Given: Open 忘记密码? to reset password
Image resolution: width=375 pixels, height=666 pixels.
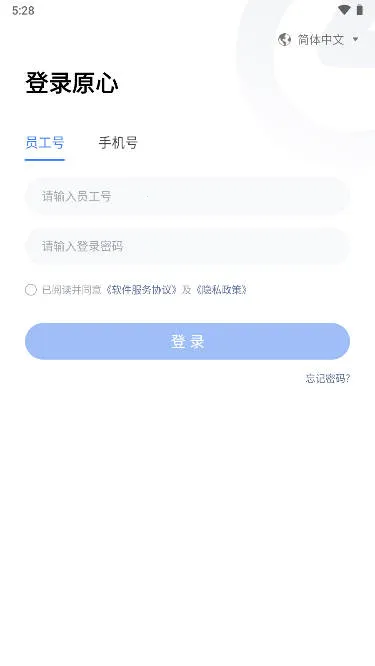Looking at the screenshot, I should pyautogui.click(x=327, y=378).
